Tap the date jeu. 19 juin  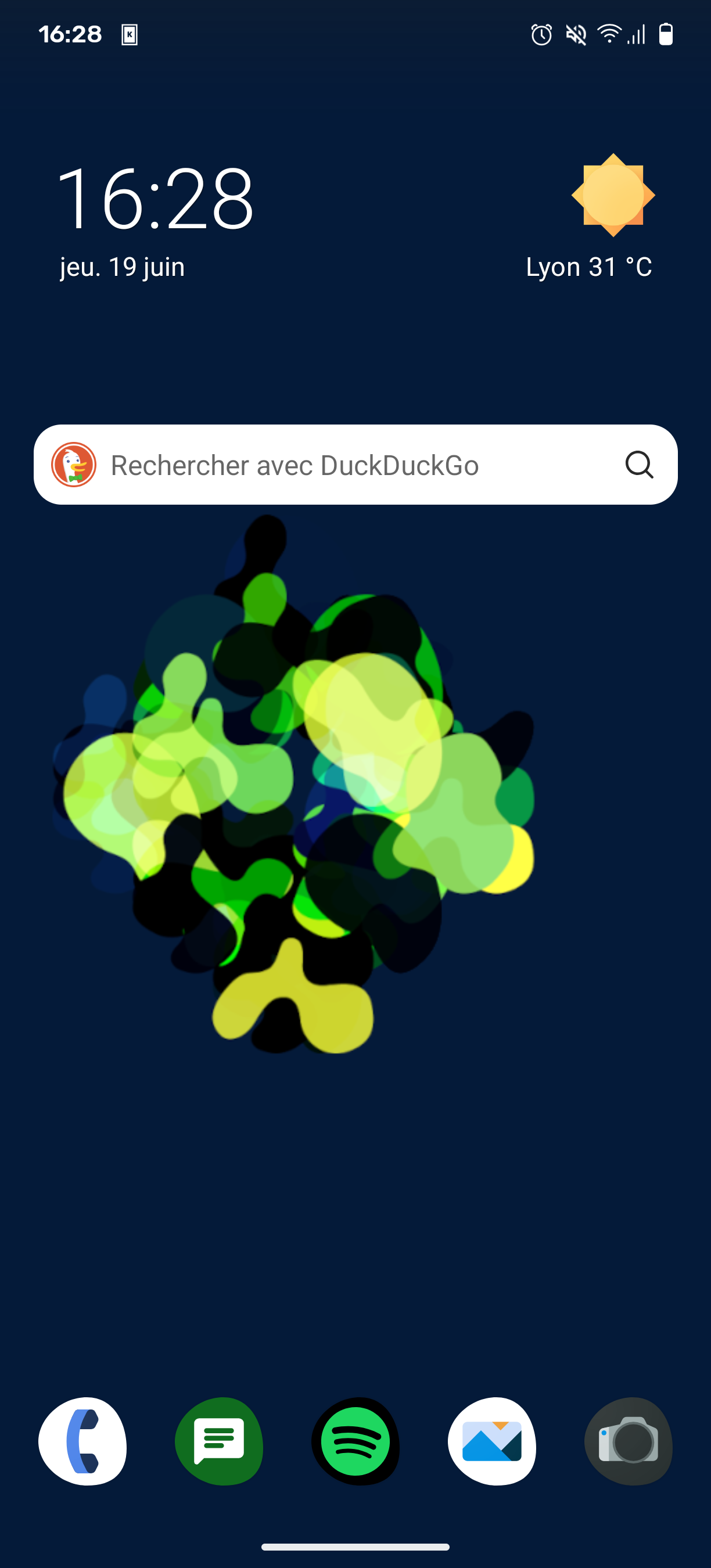tap(123, 267)
